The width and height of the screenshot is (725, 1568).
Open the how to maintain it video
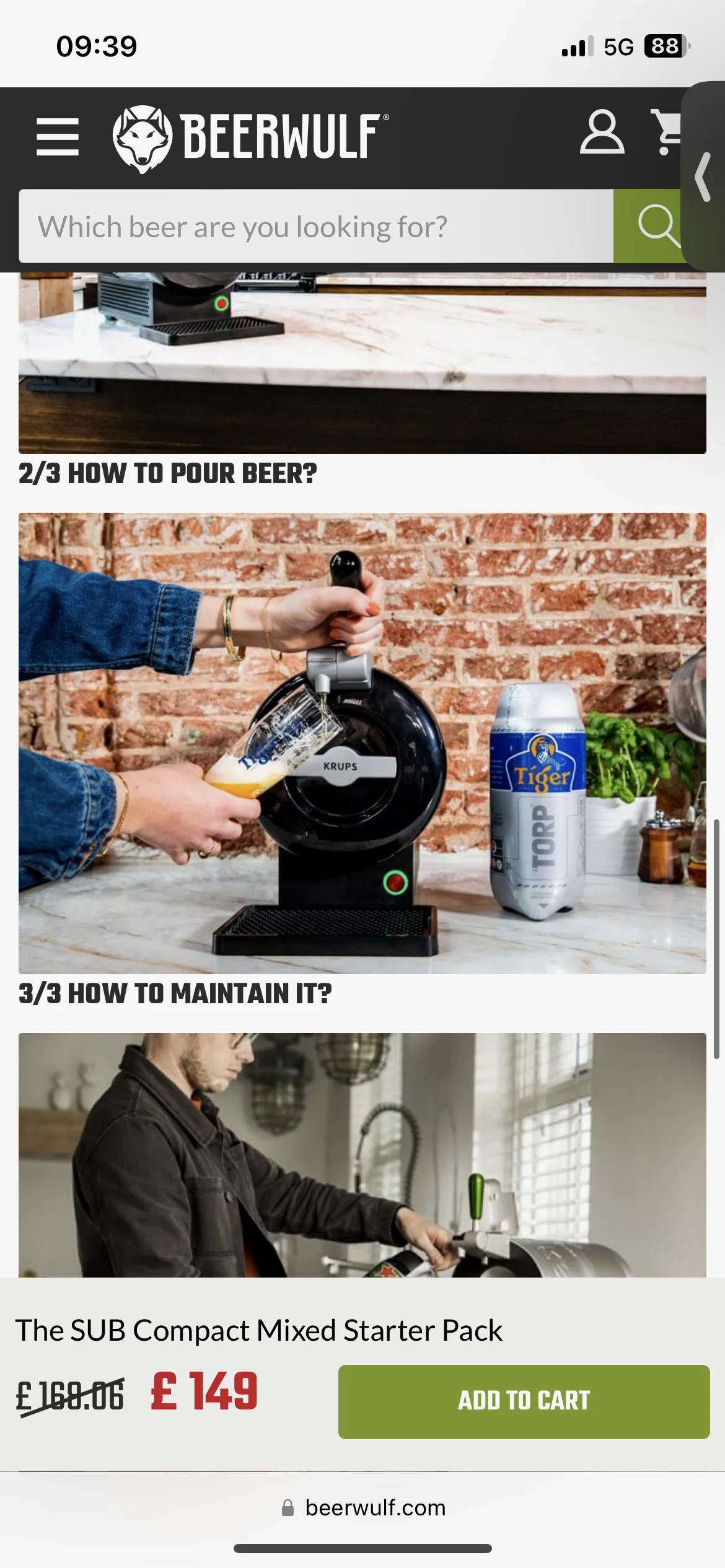(x=362, y=1154)
